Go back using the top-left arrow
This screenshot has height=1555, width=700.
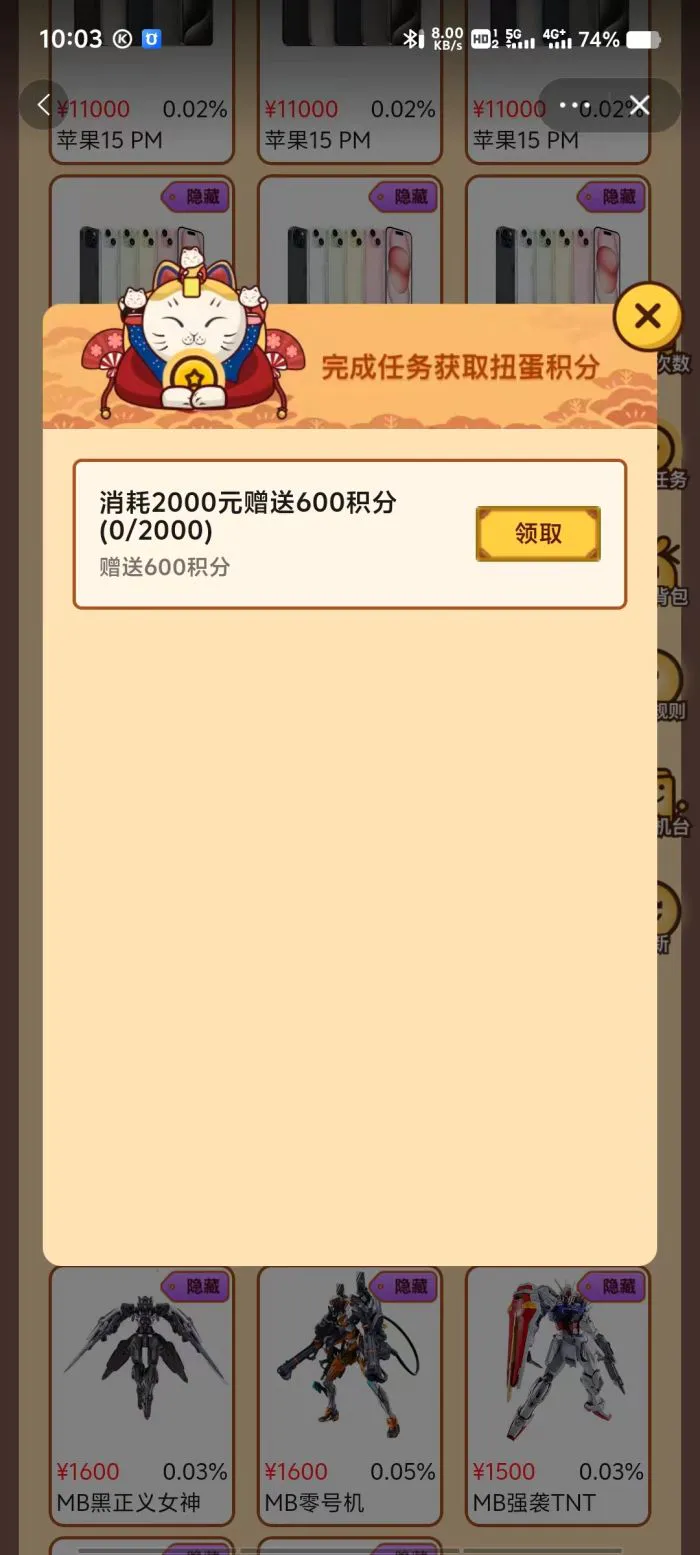point(43,105)
